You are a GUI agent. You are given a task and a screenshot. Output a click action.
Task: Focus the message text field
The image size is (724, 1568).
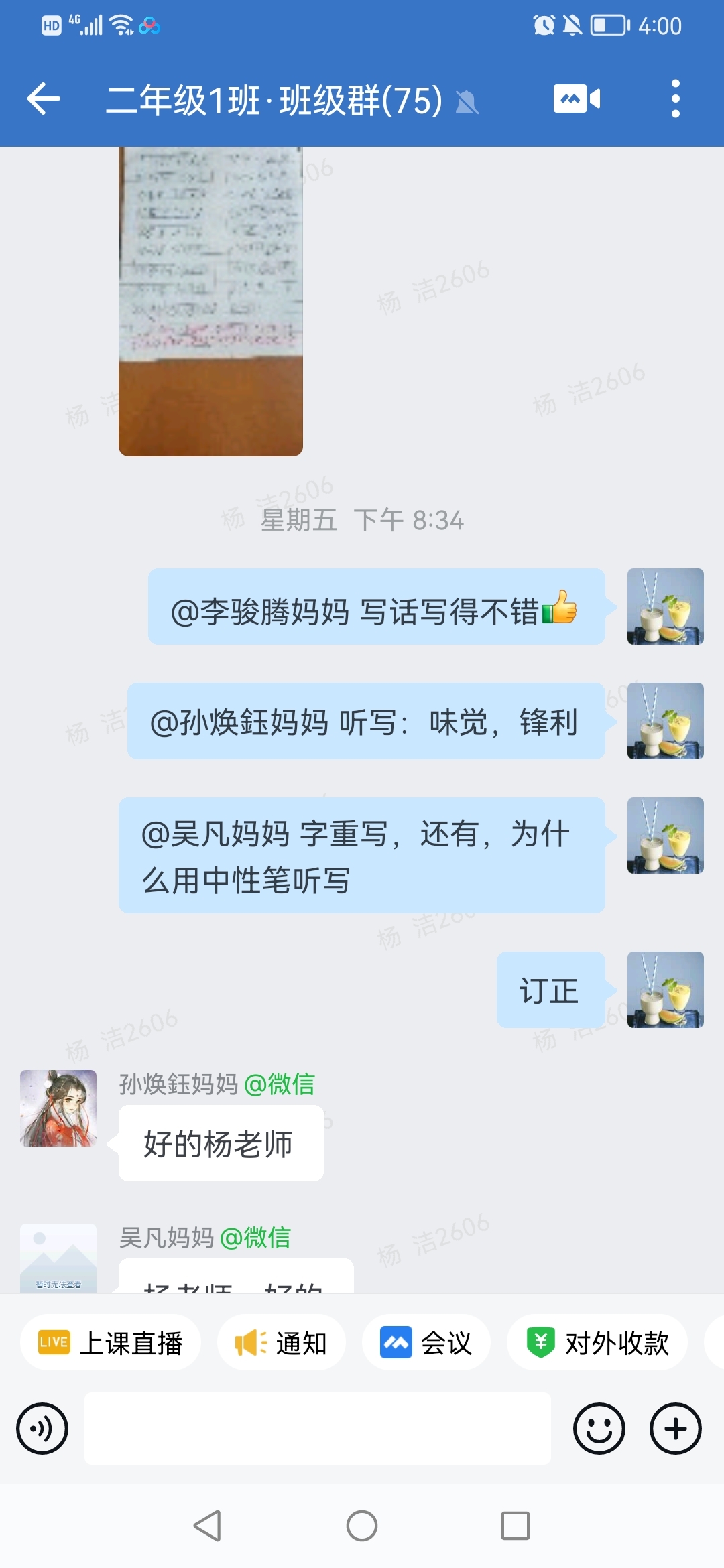(x=317, y=1429)
